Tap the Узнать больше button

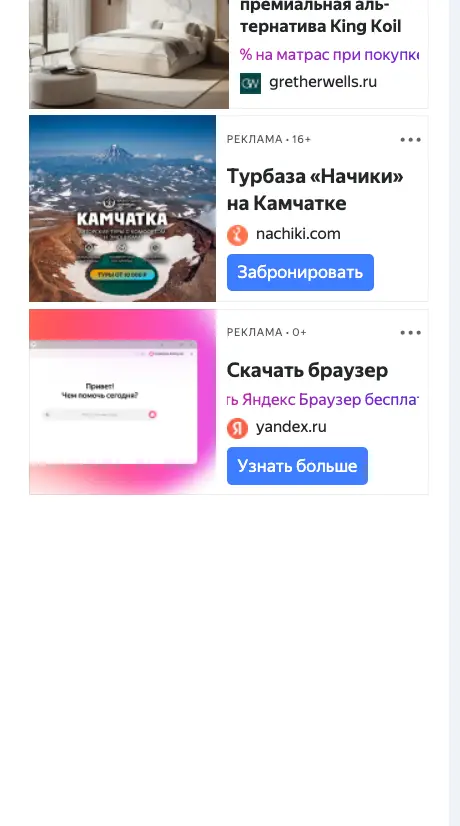coord(297,466)
